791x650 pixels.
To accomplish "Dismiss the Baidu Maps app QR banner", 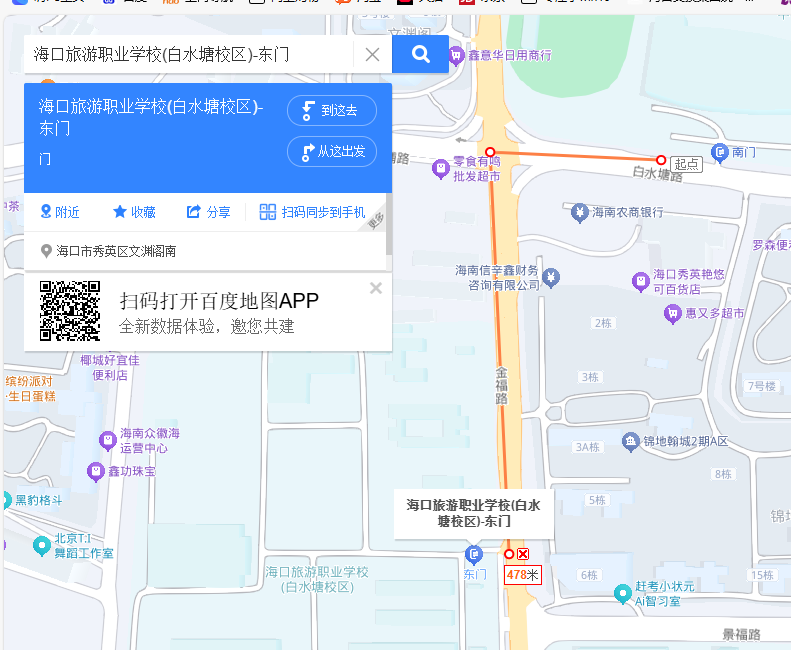I will 376,288.
